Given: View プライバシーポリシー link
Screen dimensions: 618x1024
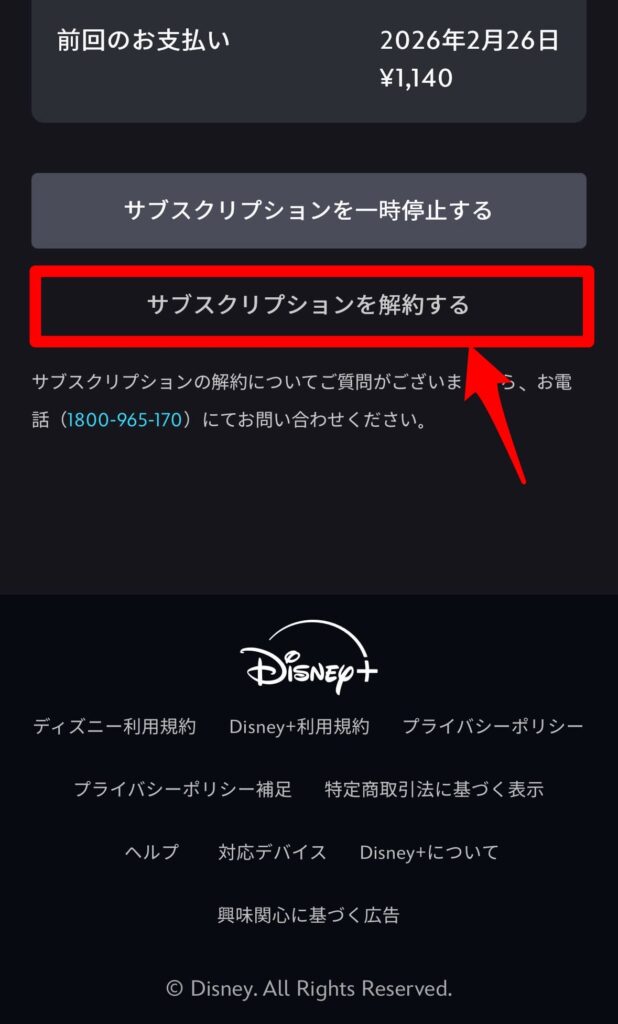Looking at the screenshot, I should coord(492,726).
